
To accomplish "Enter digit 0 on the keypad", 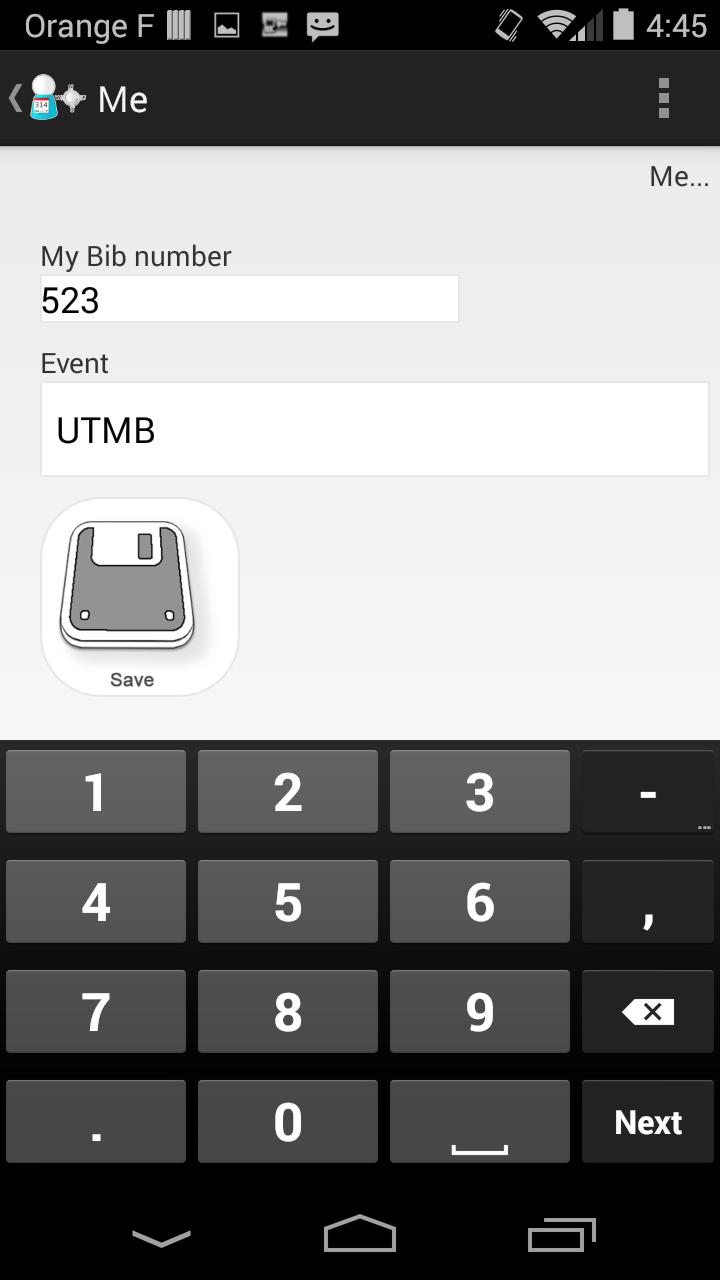I will point(287,1121).
